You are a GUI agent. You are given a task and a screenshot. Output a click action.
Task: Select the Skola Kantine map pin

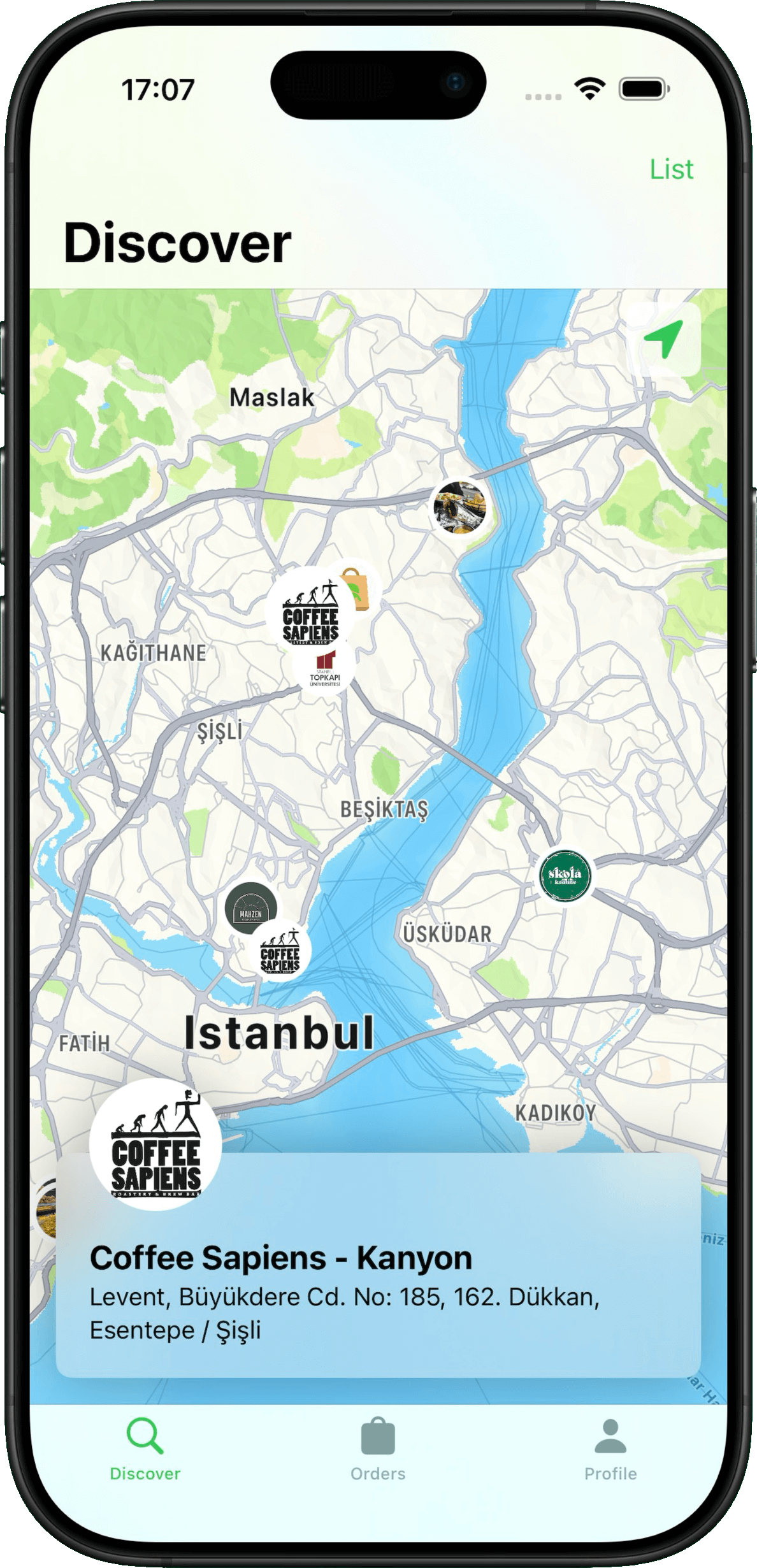pyautogui.click(x=565, y=876)
